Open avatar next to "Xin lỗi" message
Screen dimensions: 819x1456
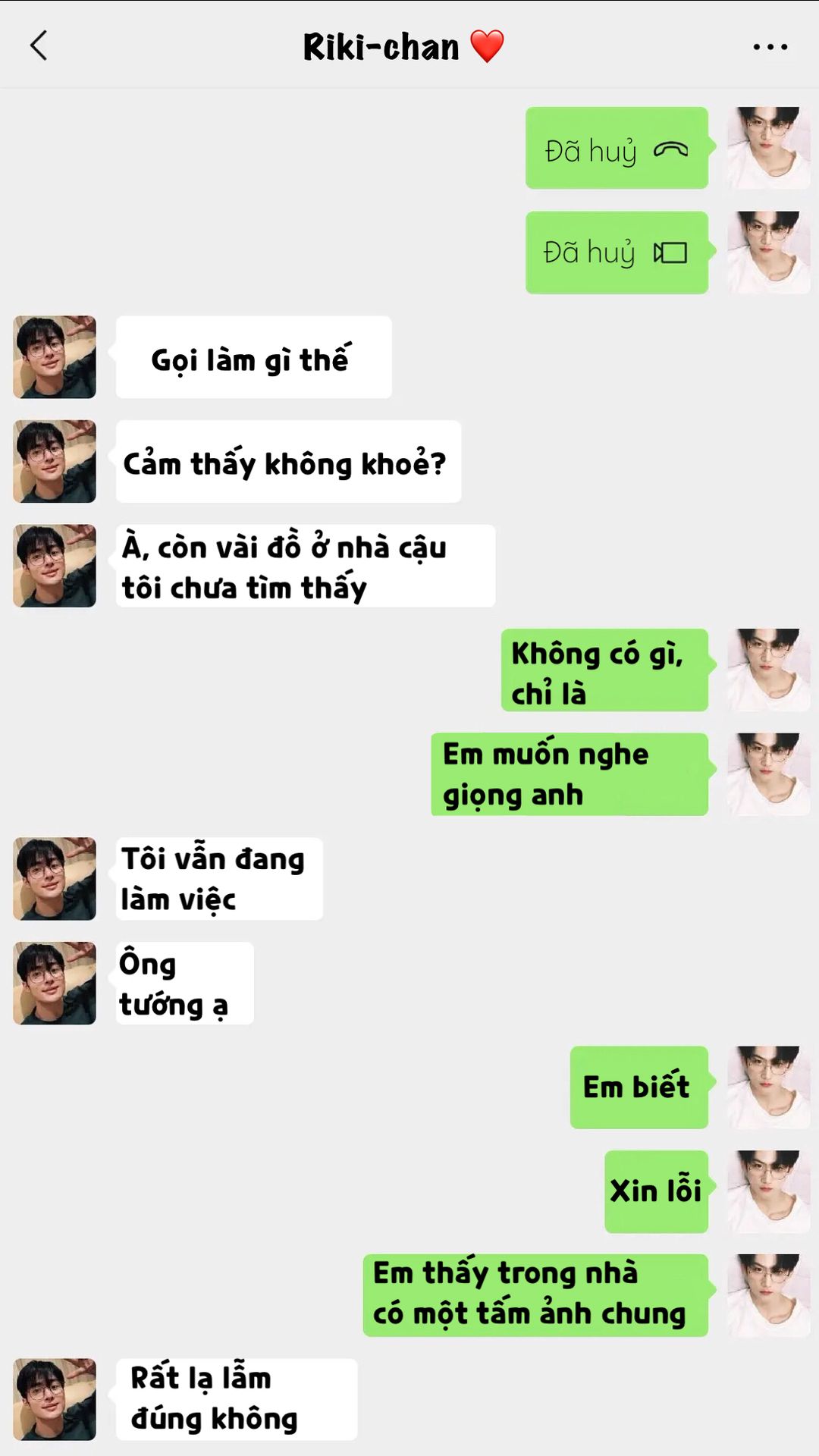pos(768,1191)
